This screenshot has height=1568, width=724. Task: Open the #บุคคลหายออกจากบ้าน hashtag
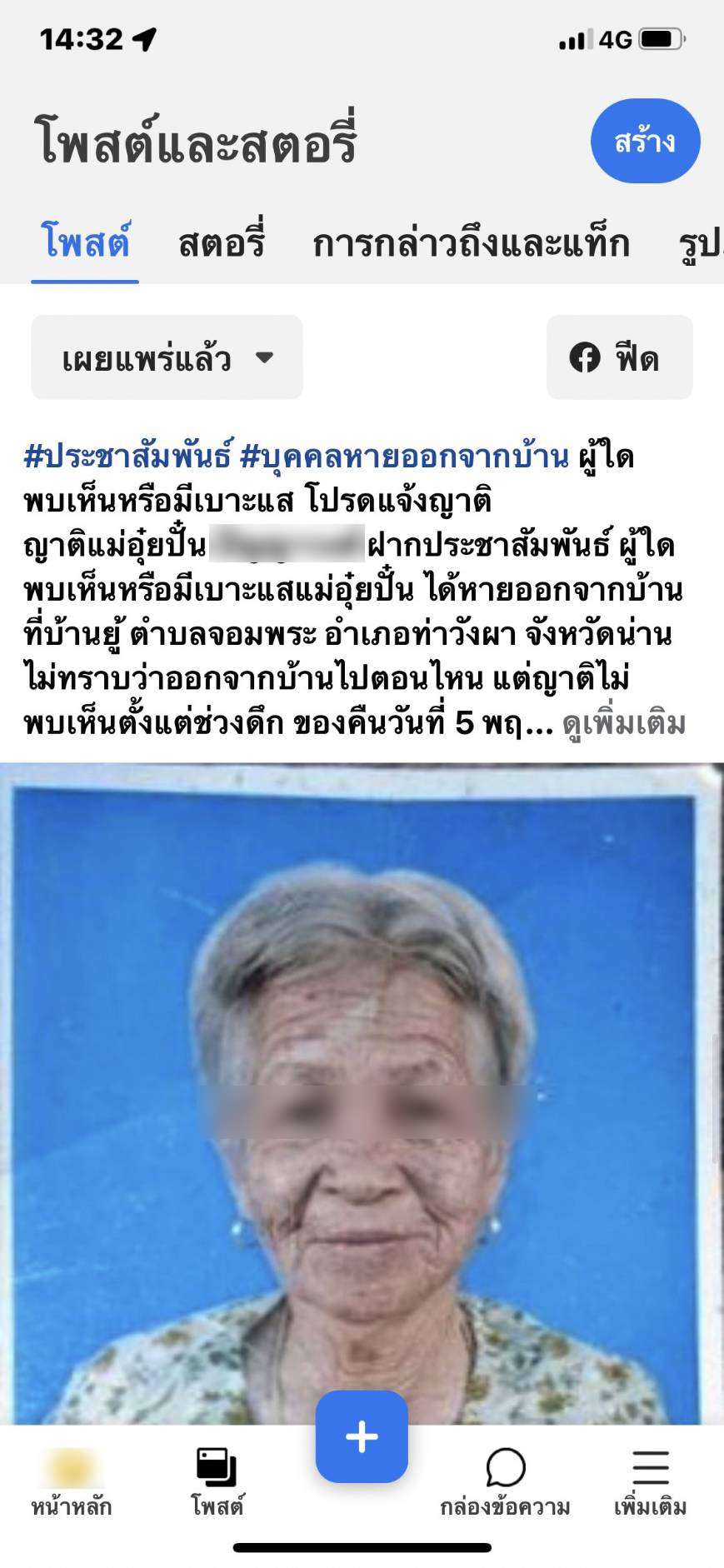404,457
